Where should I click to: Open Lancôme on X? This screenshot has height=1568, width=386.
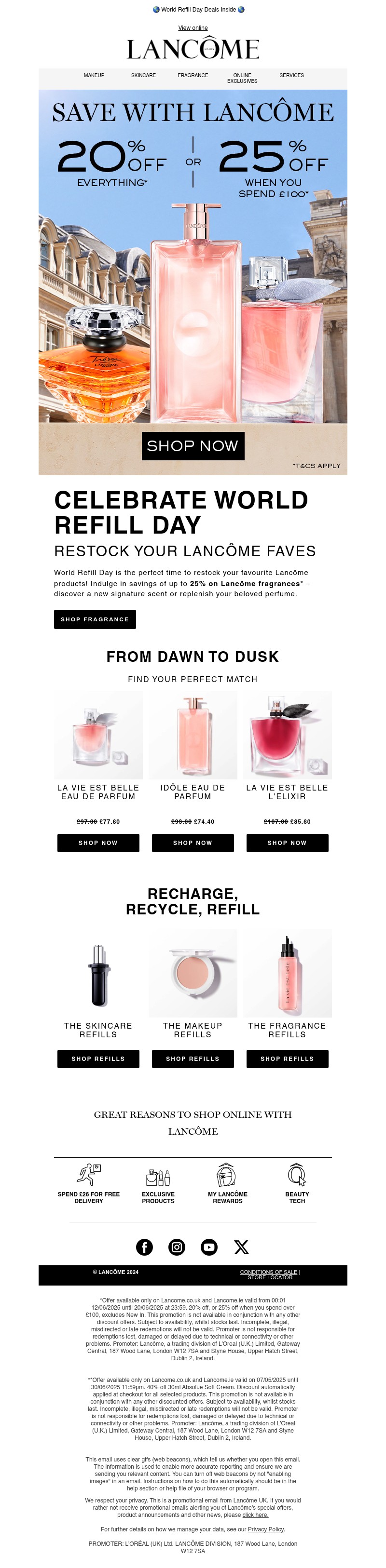point(241,1247)
